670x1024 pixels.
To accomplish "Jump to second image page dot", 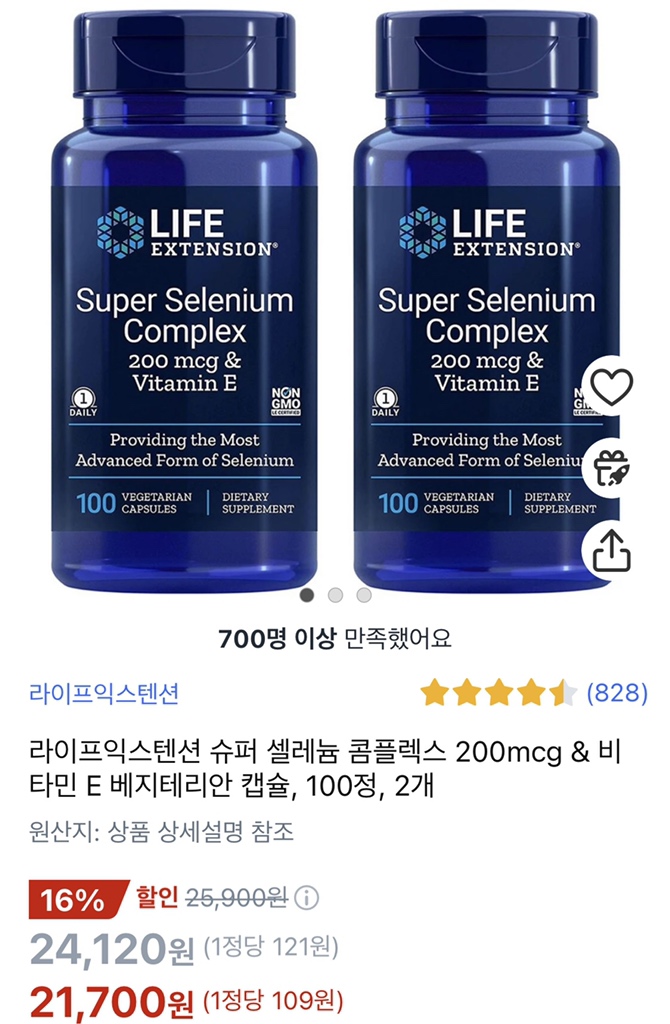I will point(335,595).
